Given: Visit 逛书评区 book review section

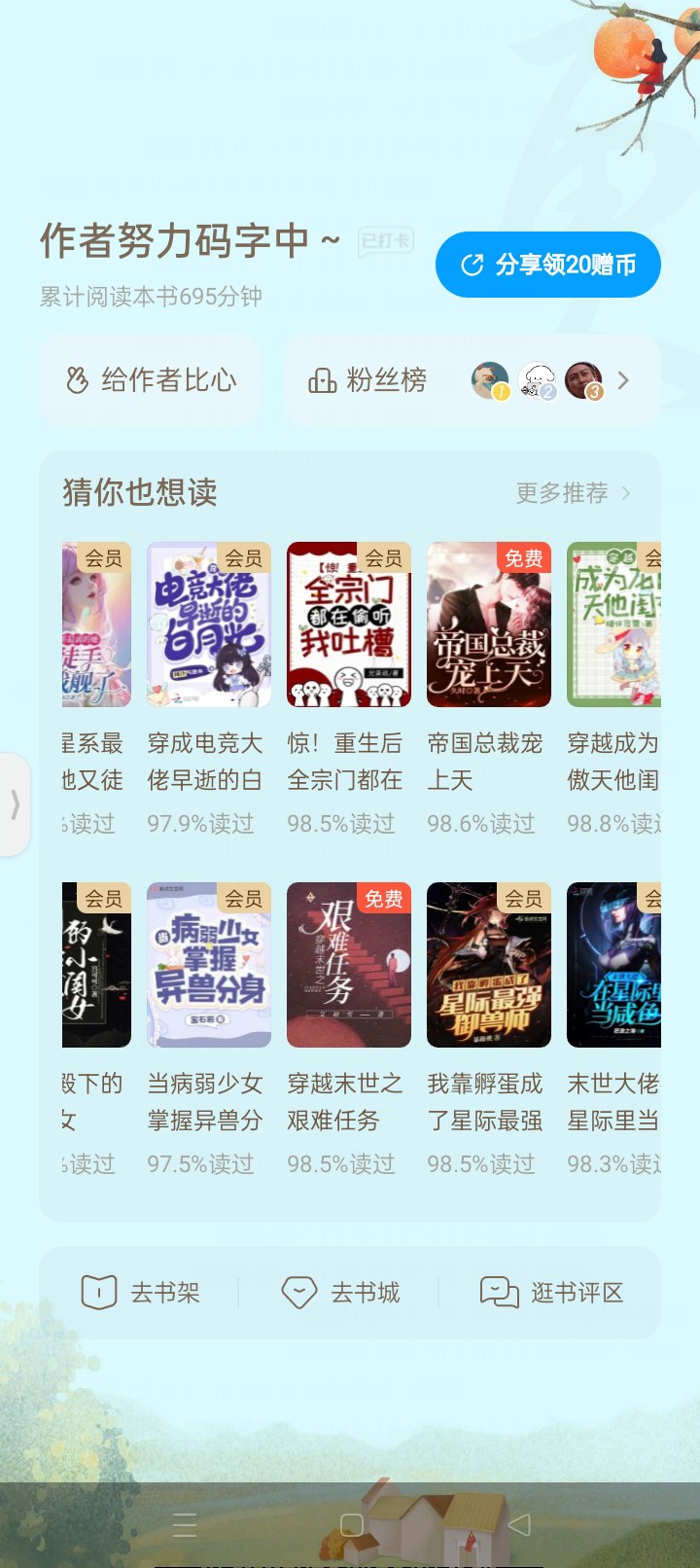Looking at the screenshot, I should tap(551, 1293).
